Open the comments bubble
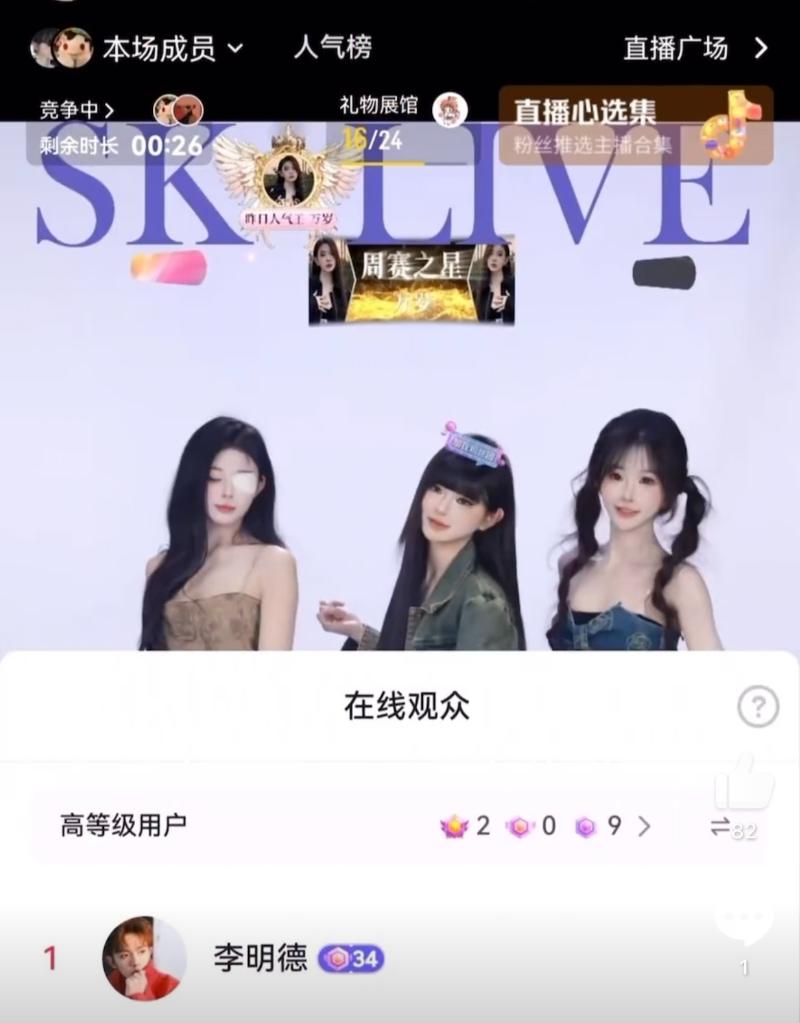Image resolution: width=800 pixels, height=1023 pixels. pyautogui.click(x=744, y=925)
